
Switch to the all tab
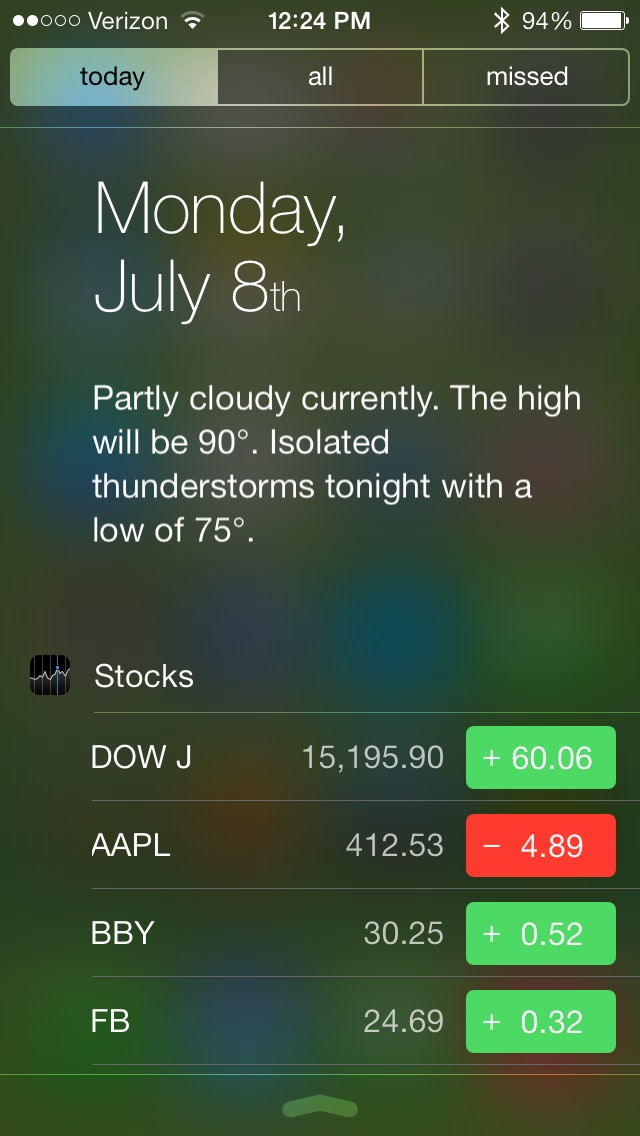[x=320, y=77]
